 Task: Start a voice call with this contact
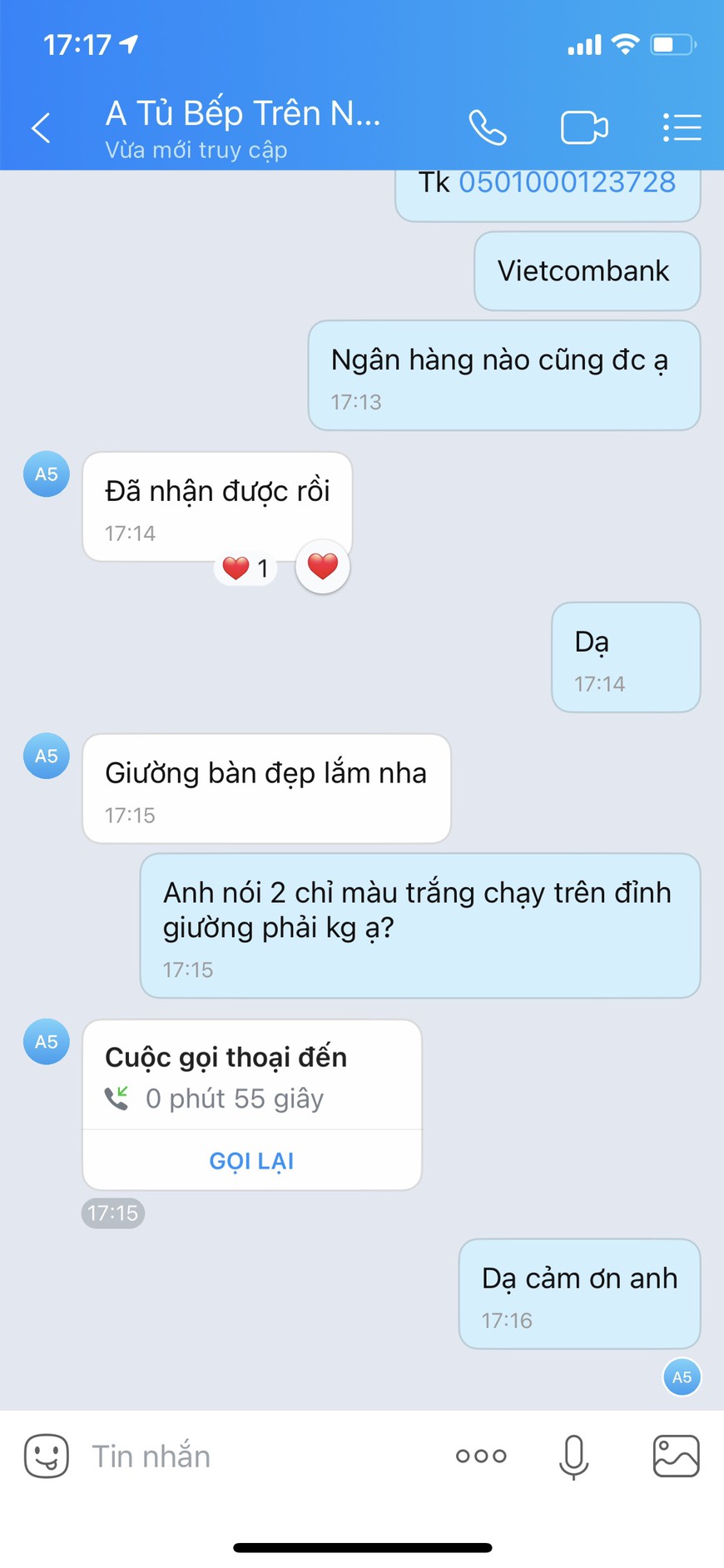point(488,127)
